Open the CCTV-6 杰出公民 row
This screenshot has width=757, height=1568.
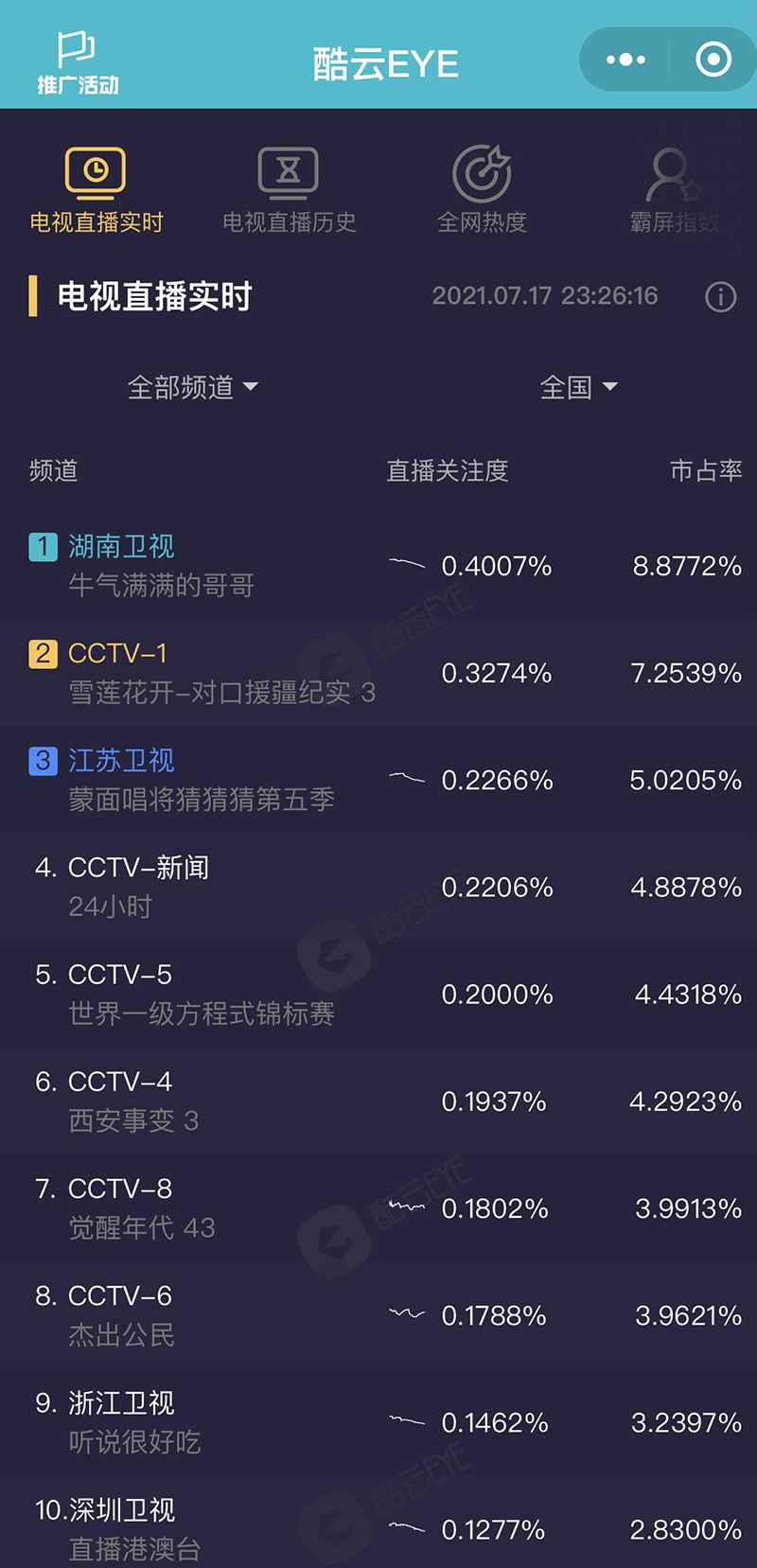[x=378, y=1314]
